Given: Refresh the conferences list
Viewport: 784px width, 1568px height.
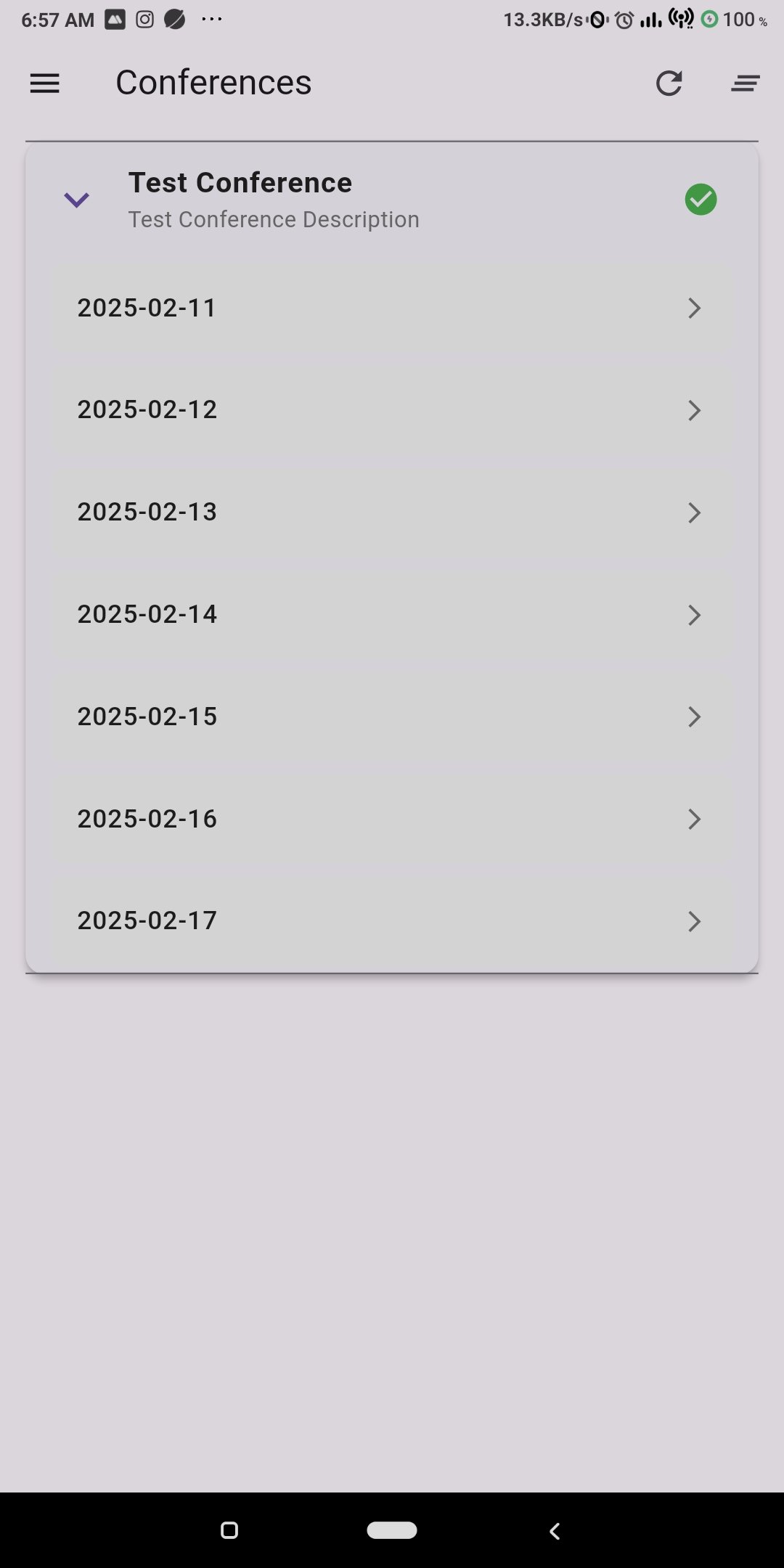Looking at the screenshot, I should [x=669, y=83].
